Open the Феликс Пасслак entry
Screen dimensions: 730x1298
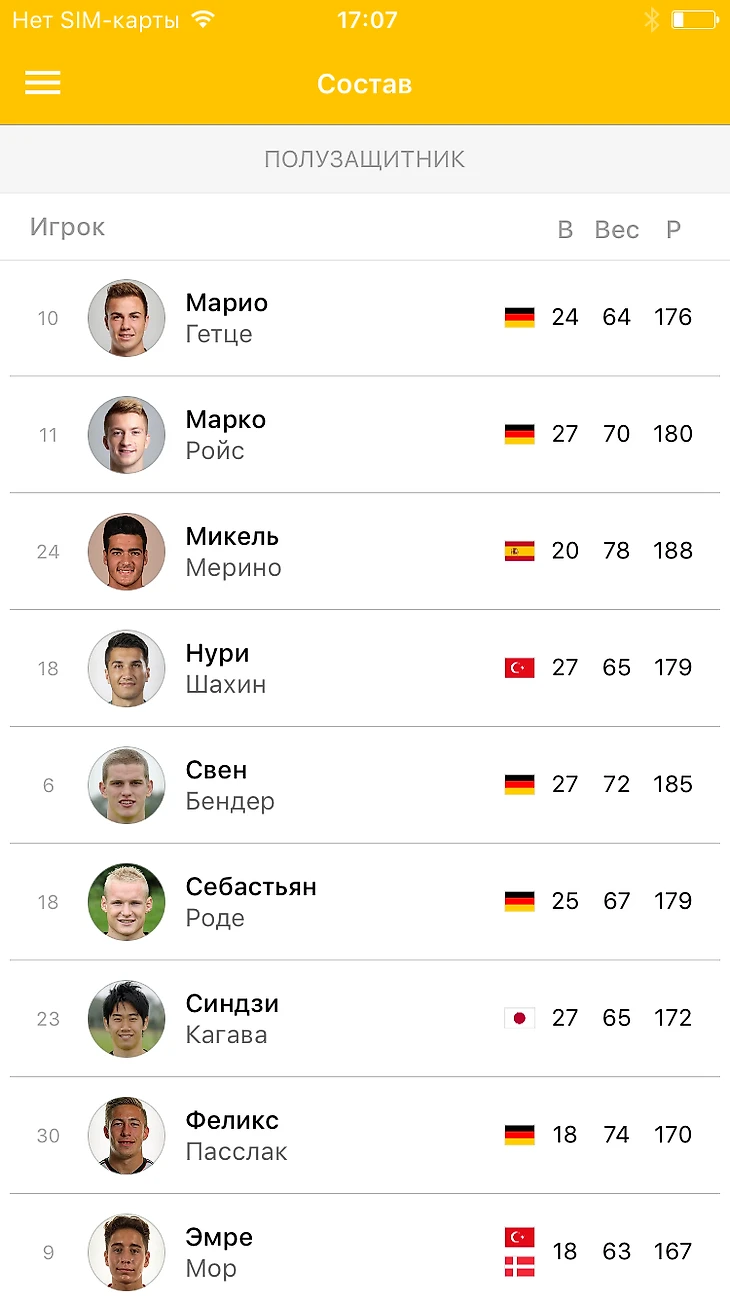236,1136
